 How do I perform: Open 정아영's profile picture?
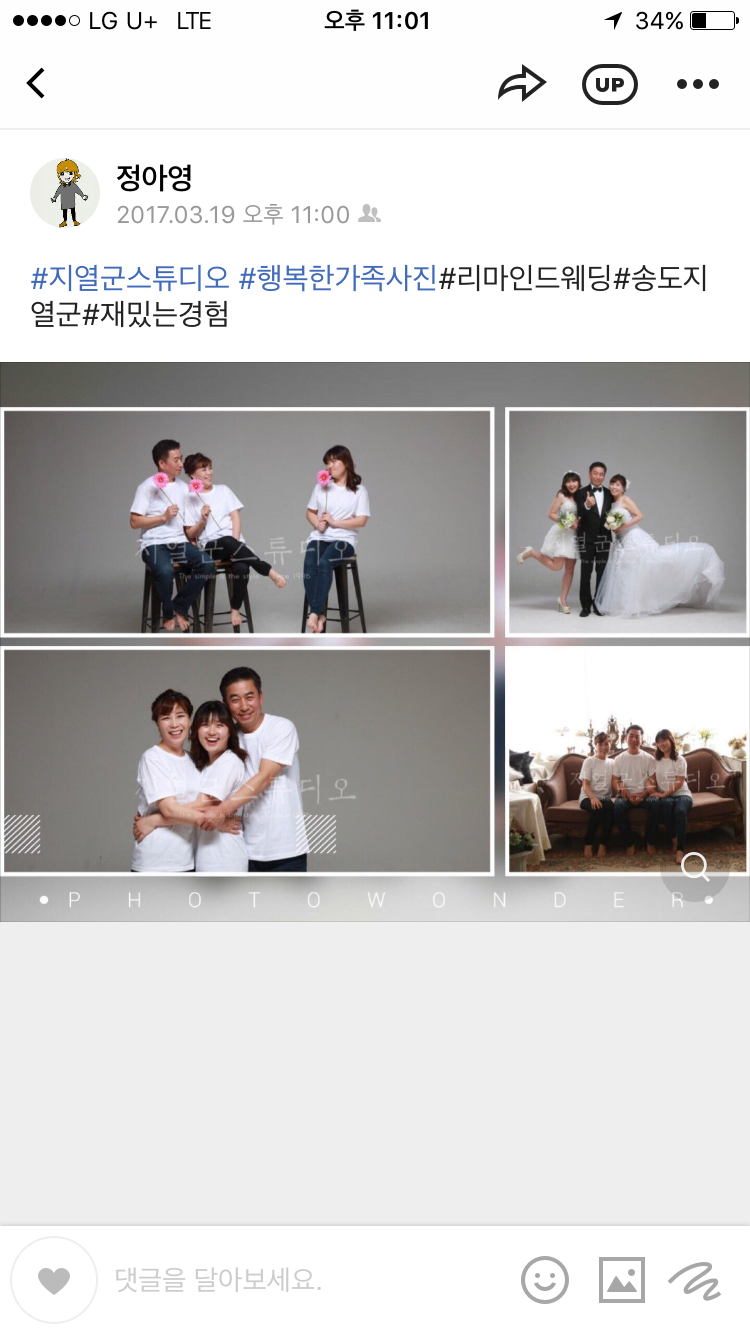(x=65, y=192)
